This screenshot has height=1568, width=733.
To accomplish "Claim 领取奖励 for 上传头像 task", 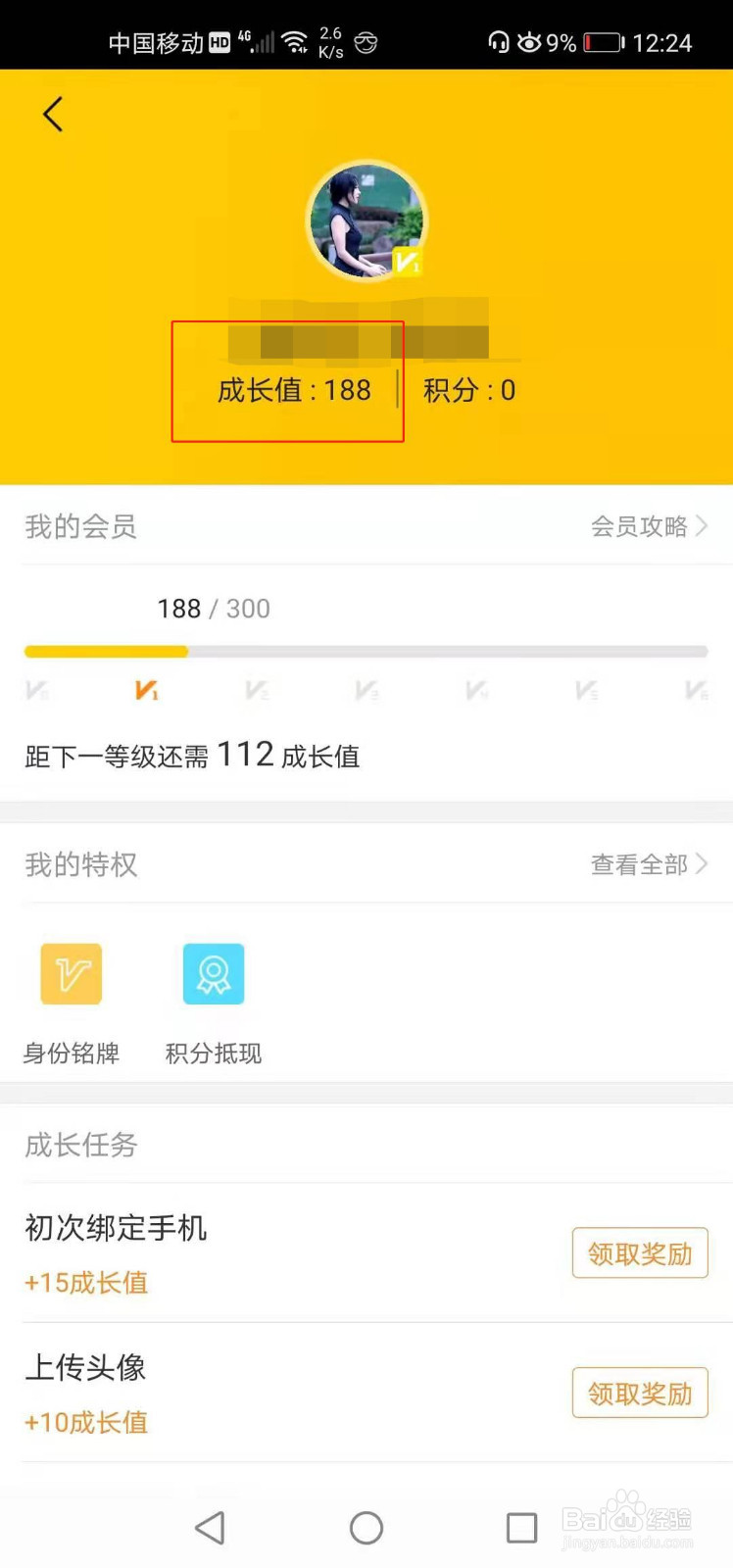I will tap(639, 1393).
